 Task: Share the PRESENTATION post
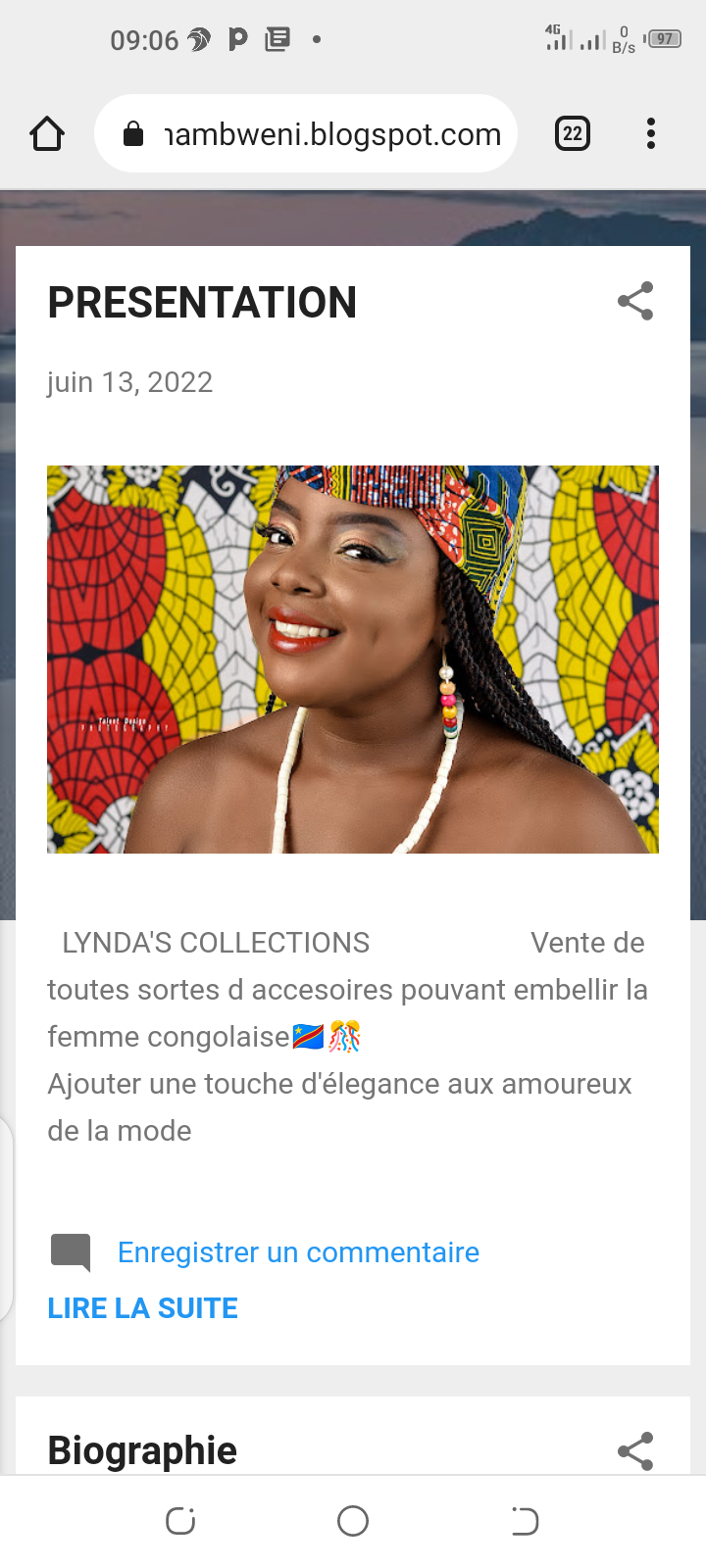[635, 302]
